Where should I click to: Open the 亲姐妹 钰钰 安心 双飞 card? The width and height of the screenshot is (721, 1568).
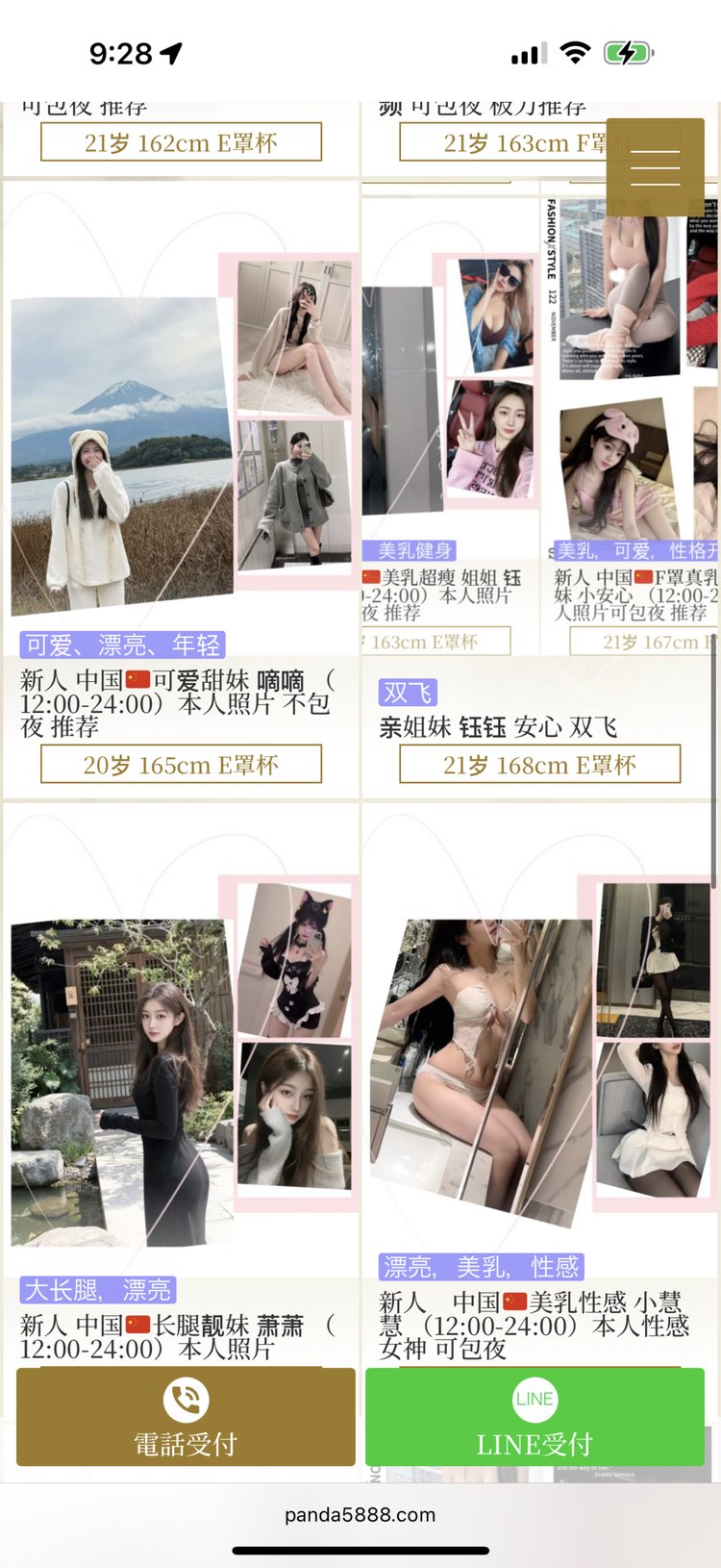538,726
